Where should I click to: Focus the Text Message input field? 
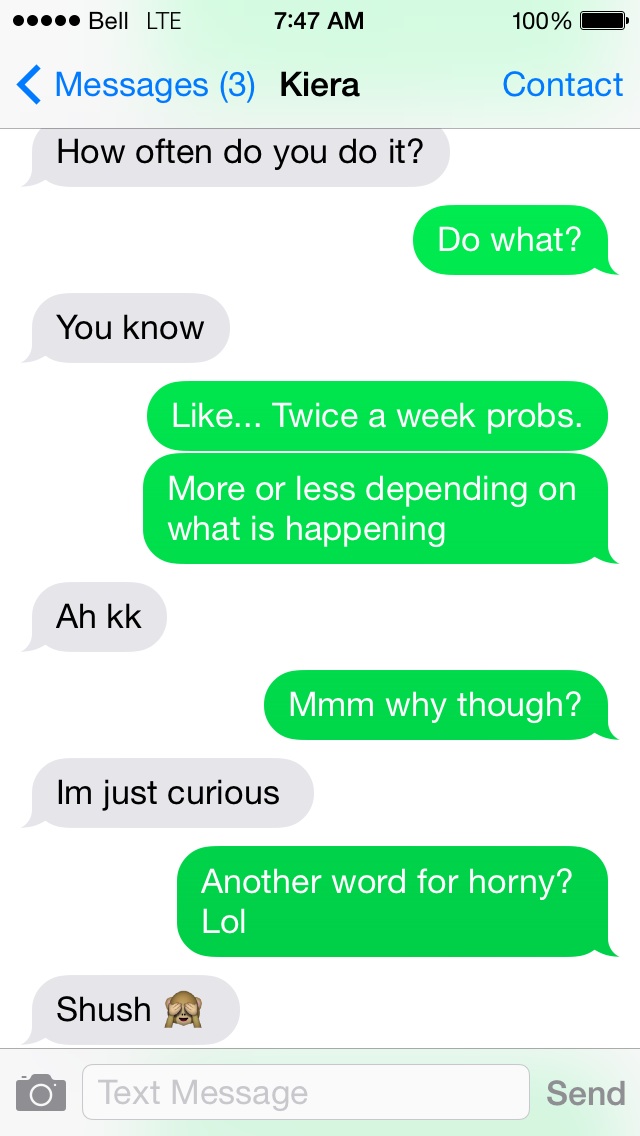tap(305, 1092)
